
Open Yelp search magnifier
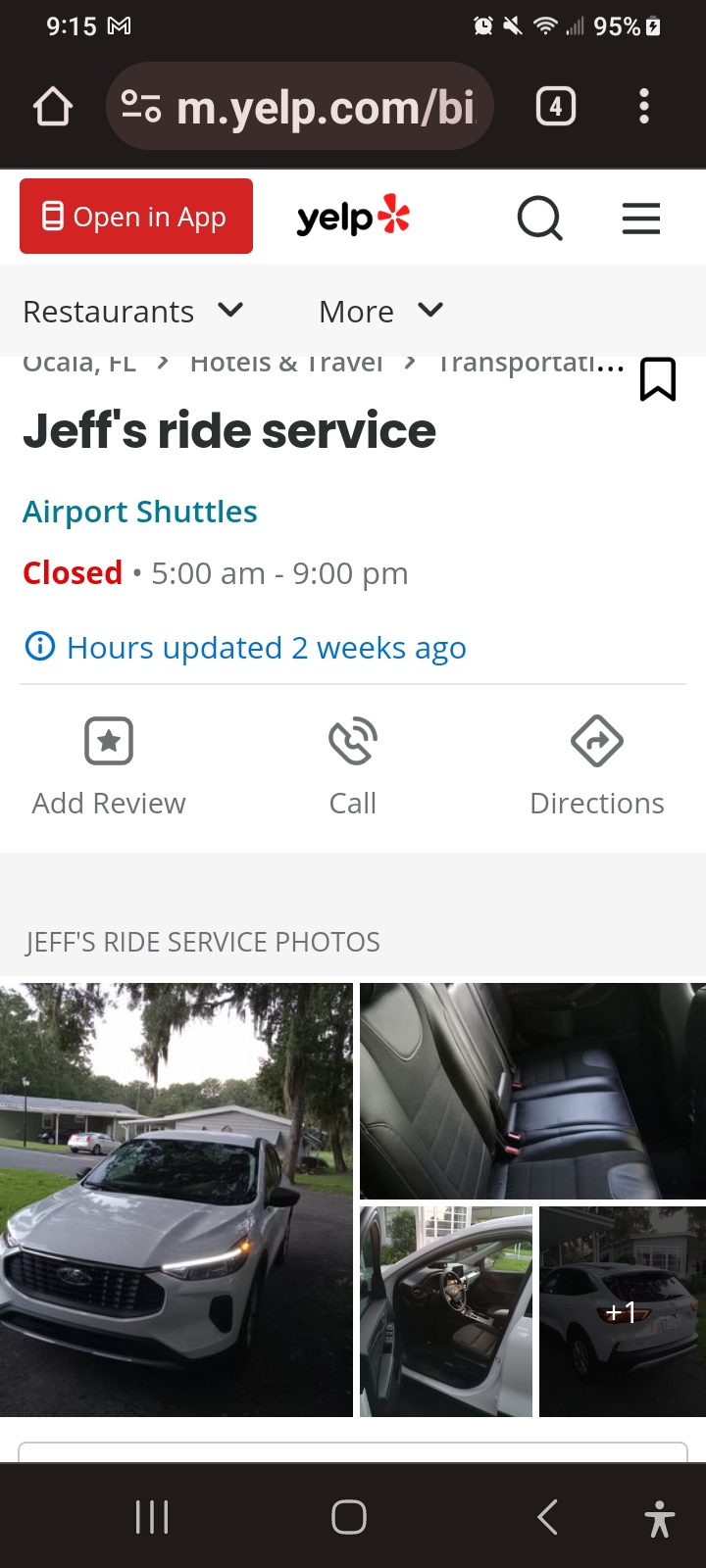coord(539,218)
